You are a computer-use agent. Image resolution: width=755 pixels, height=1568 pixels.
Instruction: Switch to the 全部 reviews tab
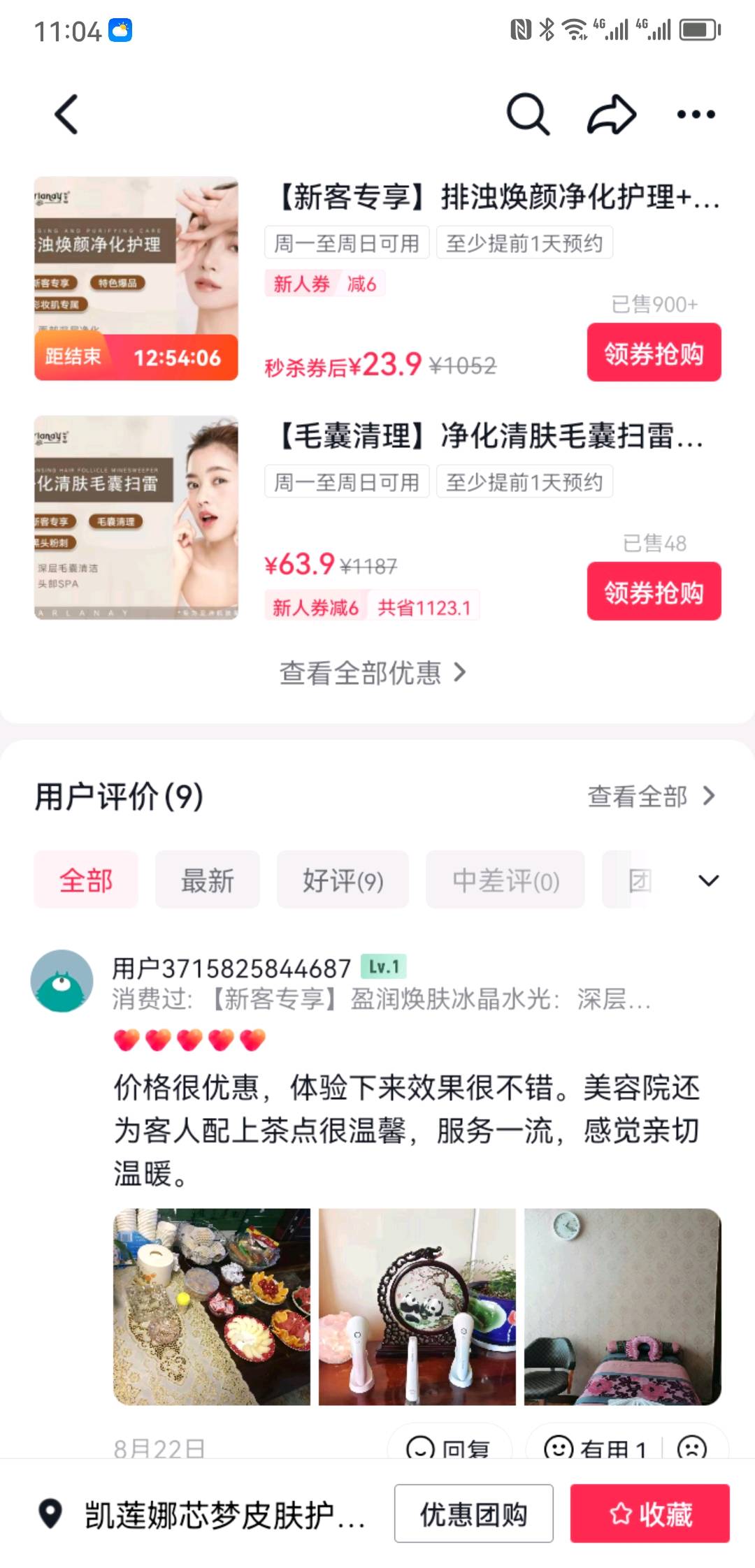(x=86, y=880)
